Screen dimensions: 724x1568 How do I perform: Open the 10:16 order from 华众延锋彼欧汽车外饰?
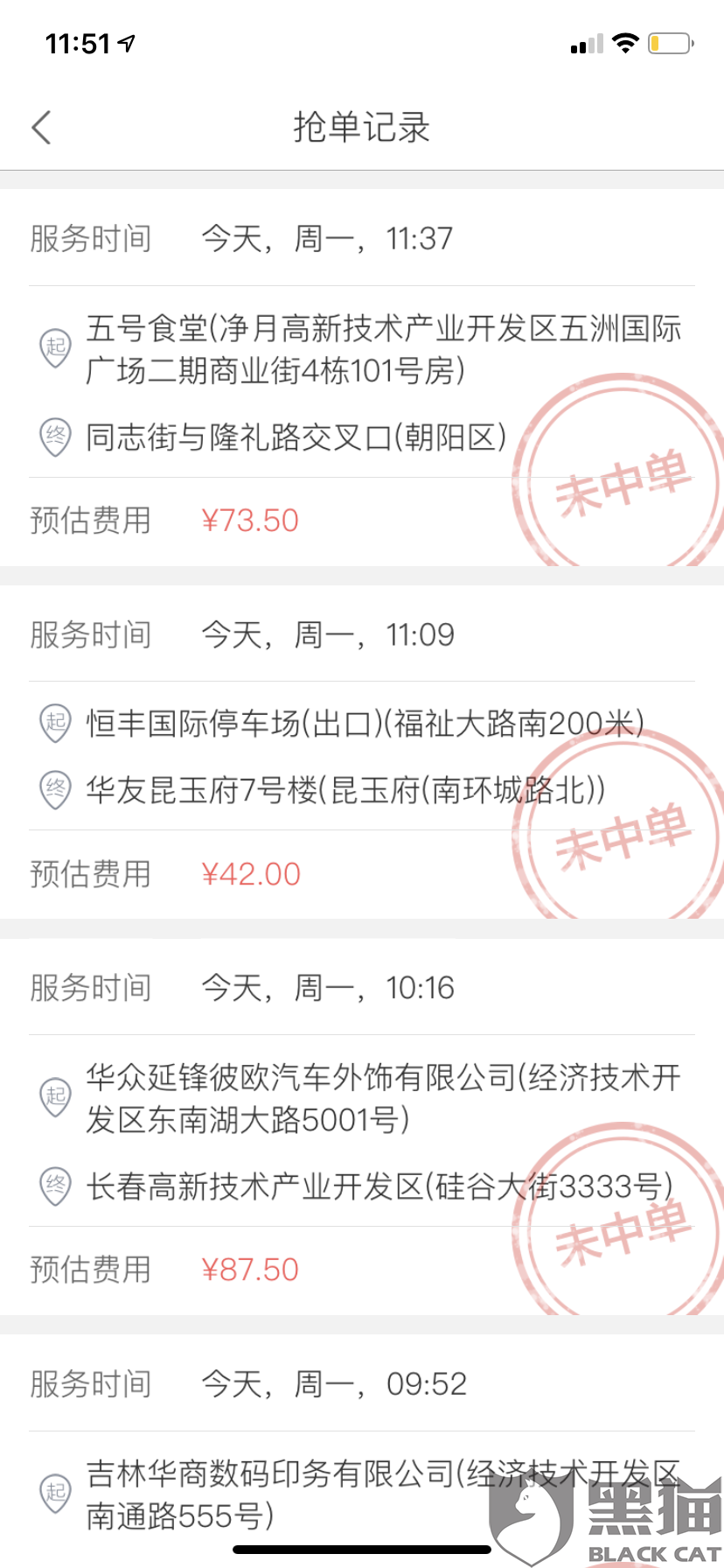point(362,1126)
